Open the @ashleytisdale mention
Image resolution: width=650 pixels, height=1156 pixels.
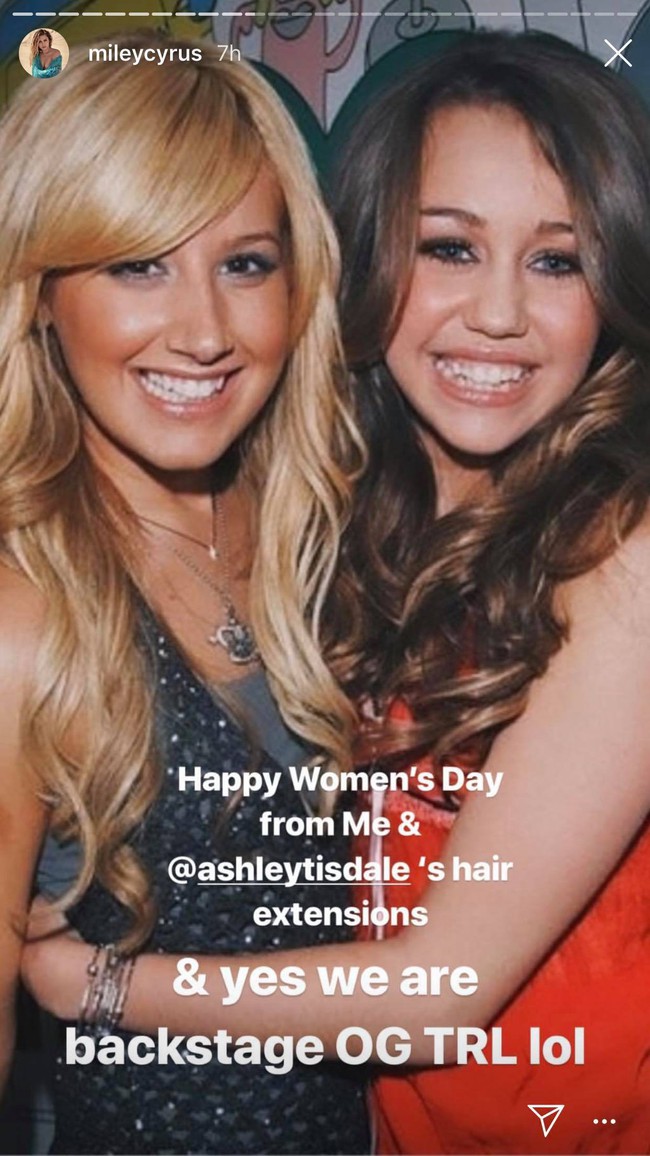(x=289, y=868)
